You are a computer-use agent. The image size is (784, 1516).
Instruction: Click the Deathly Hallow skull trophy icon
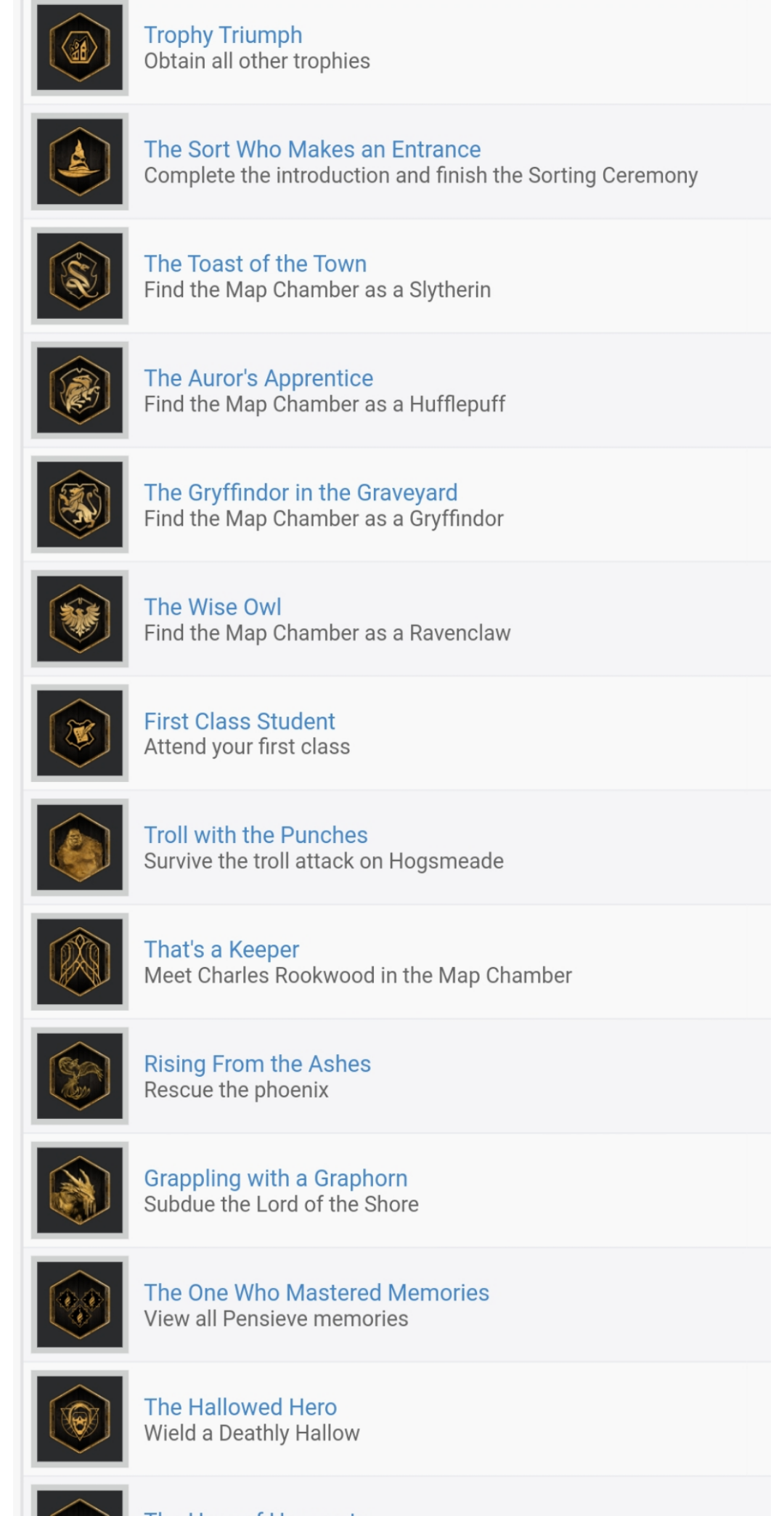(79, 1418)
